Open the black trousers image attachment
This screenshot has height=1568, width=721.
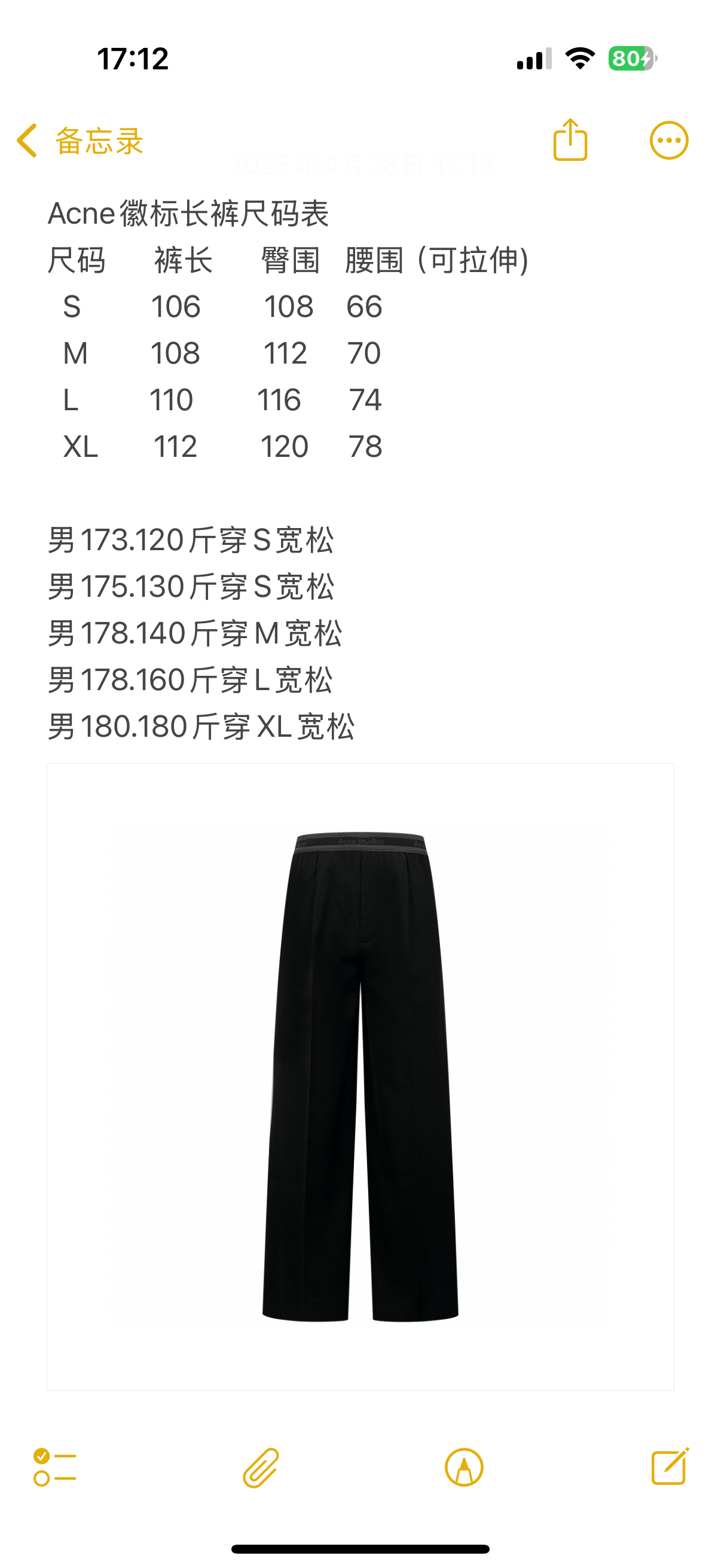360,1076
